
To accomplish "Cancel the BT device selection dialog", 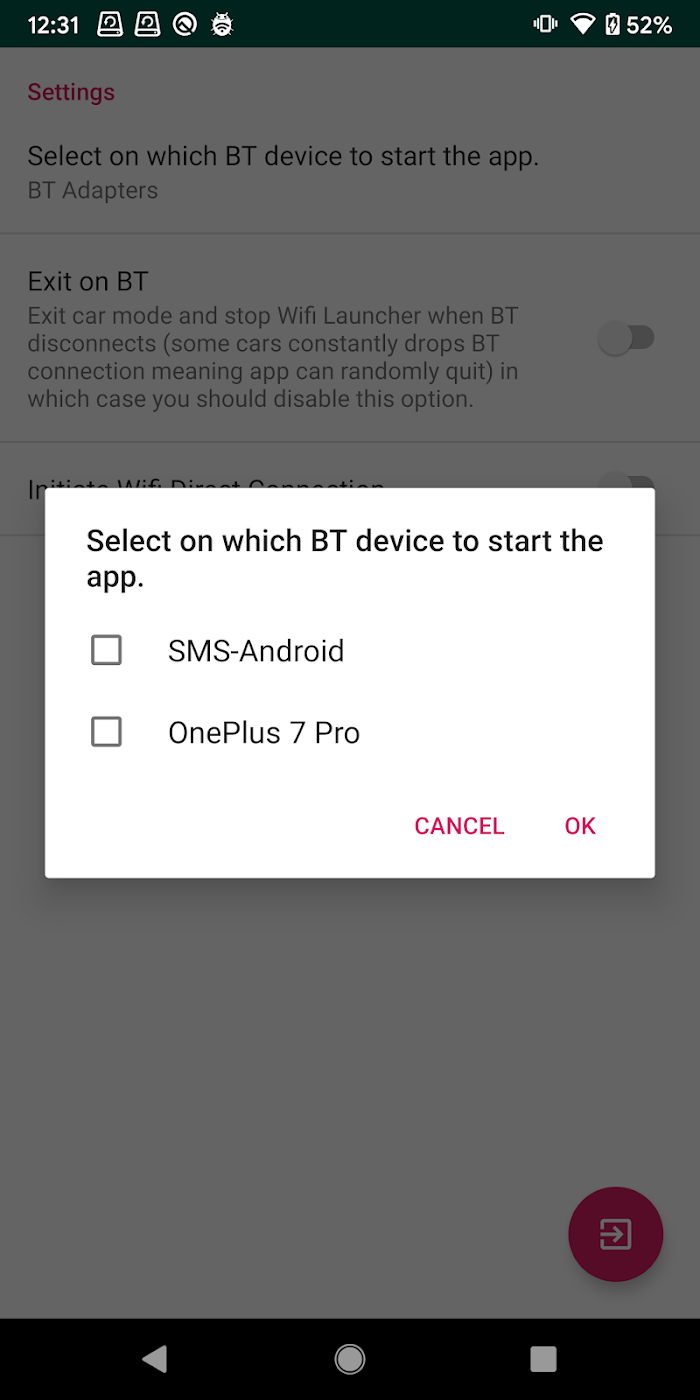I will [459, 826].
